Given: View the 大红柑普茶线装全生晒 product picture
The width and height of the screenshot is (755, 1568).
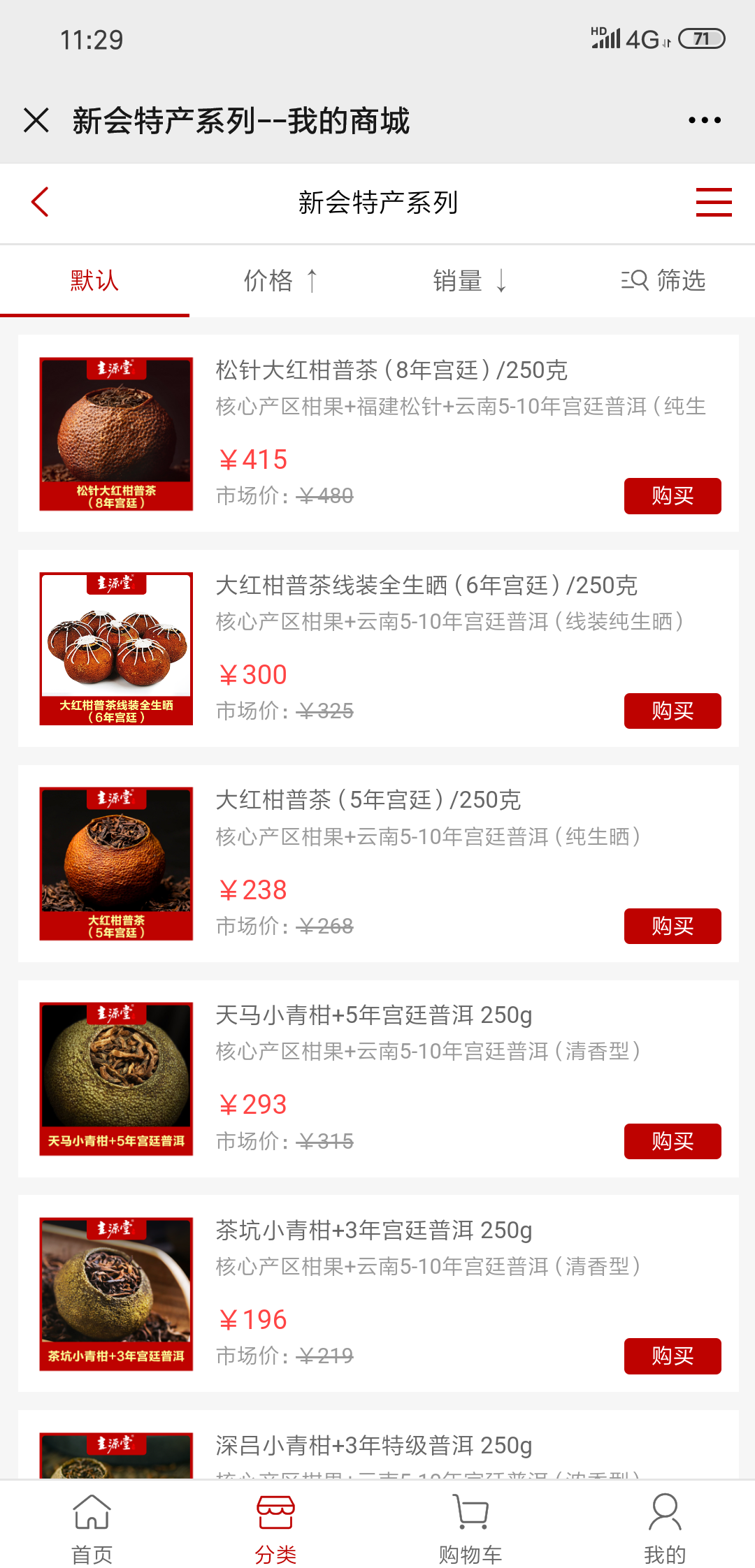Looking at the screenshot, I should pos(116,649).
